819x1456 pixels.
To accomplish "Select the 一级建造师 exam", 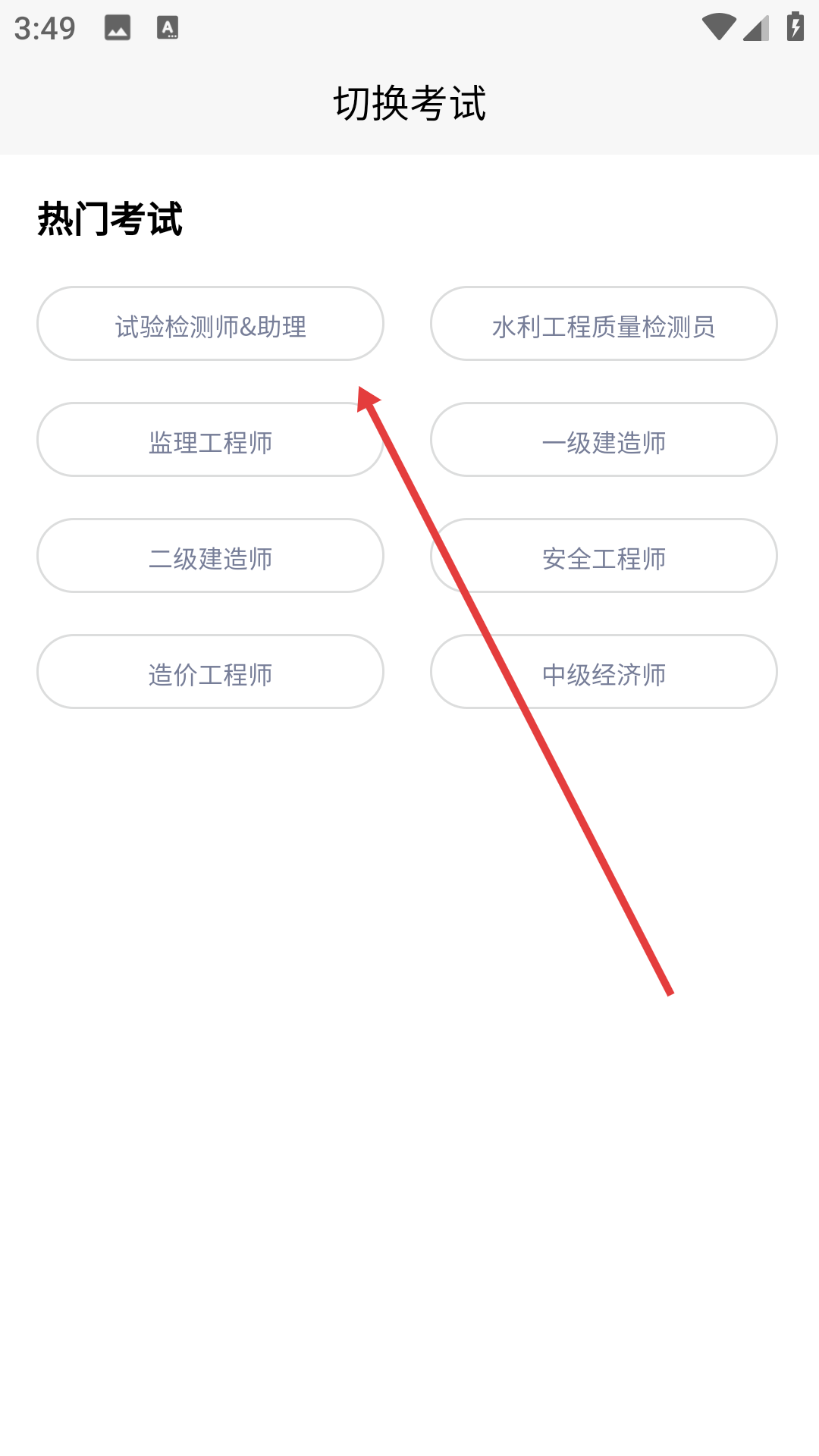I will (604, 440).
